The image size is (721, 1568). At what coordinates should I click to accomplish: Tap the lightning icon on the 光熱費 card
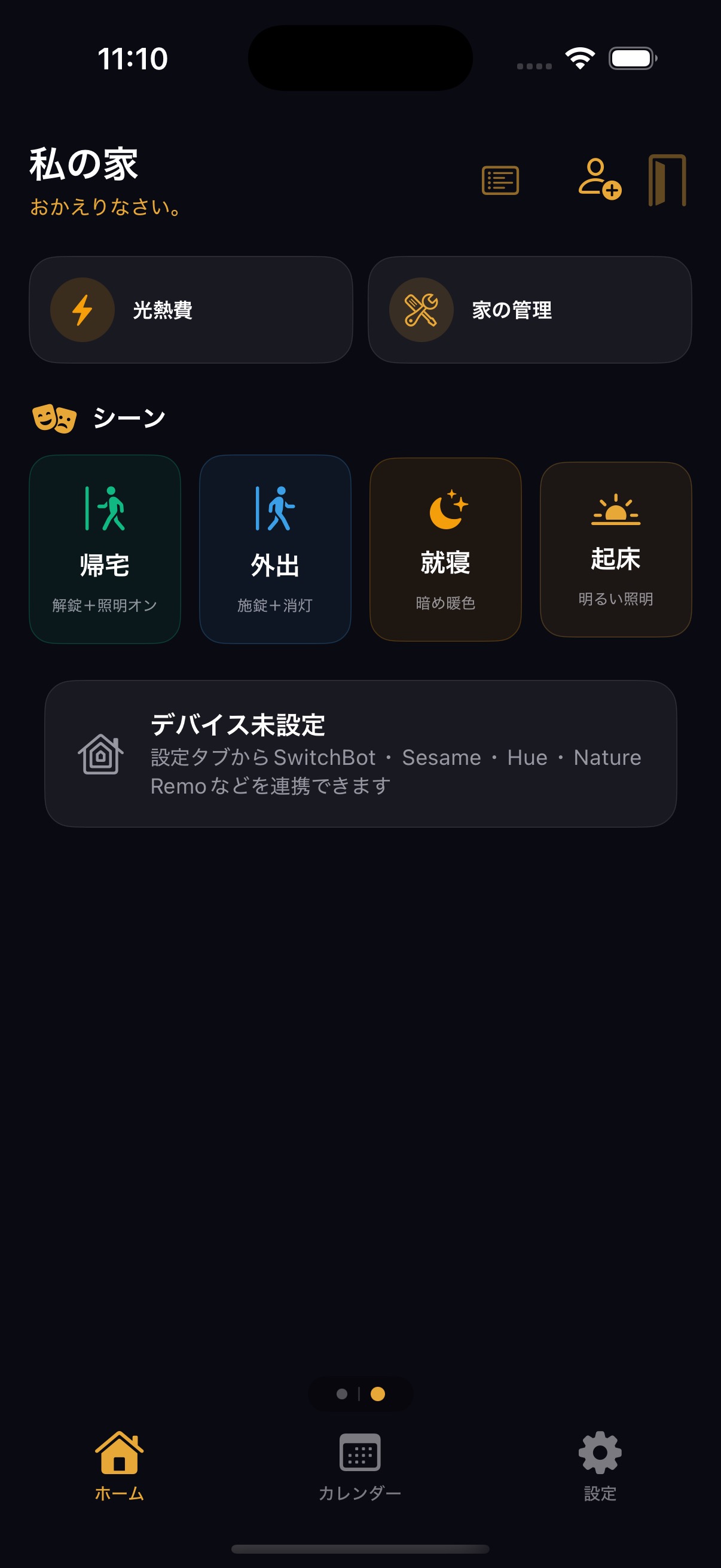[82, 310]
